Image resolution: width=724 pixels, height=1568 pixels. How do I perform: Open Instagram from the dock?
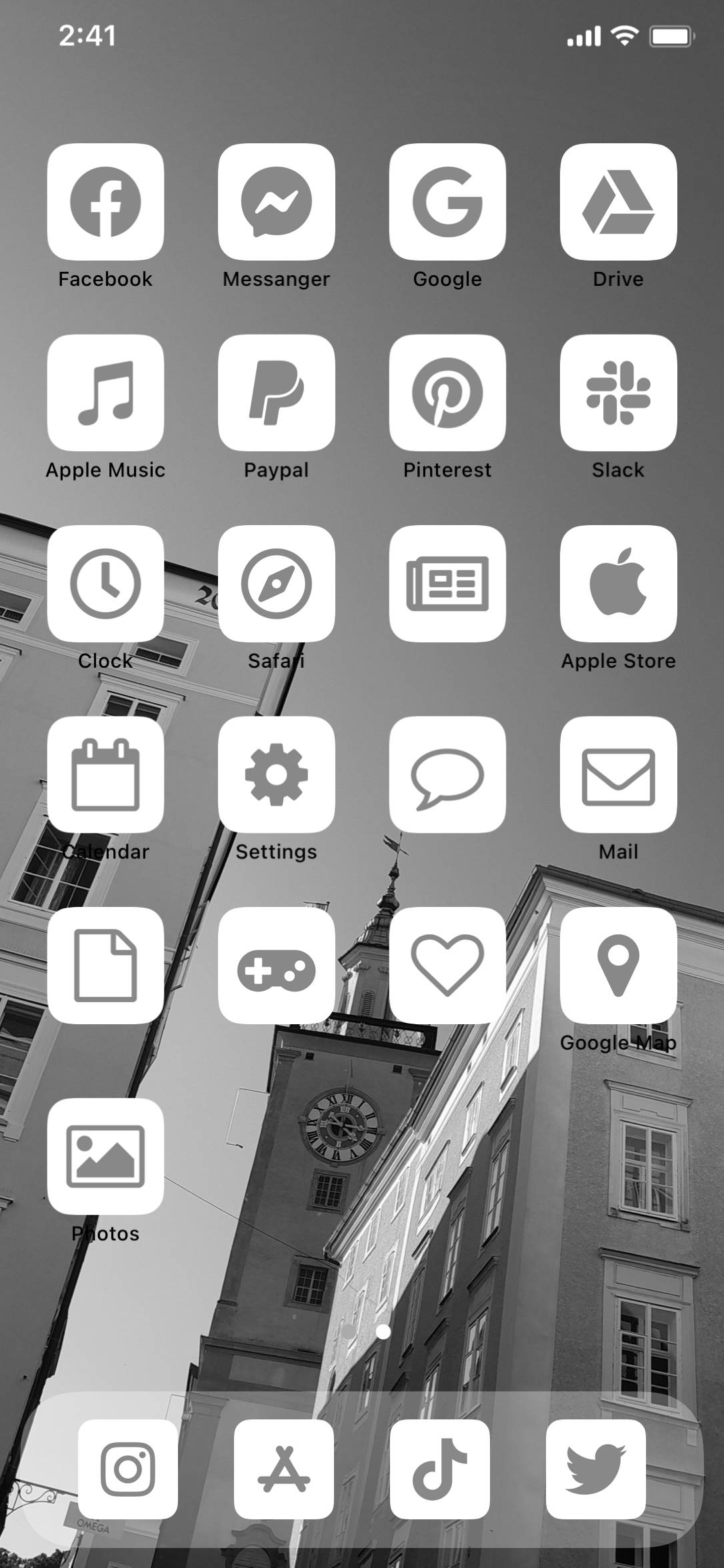[128, 1469]
